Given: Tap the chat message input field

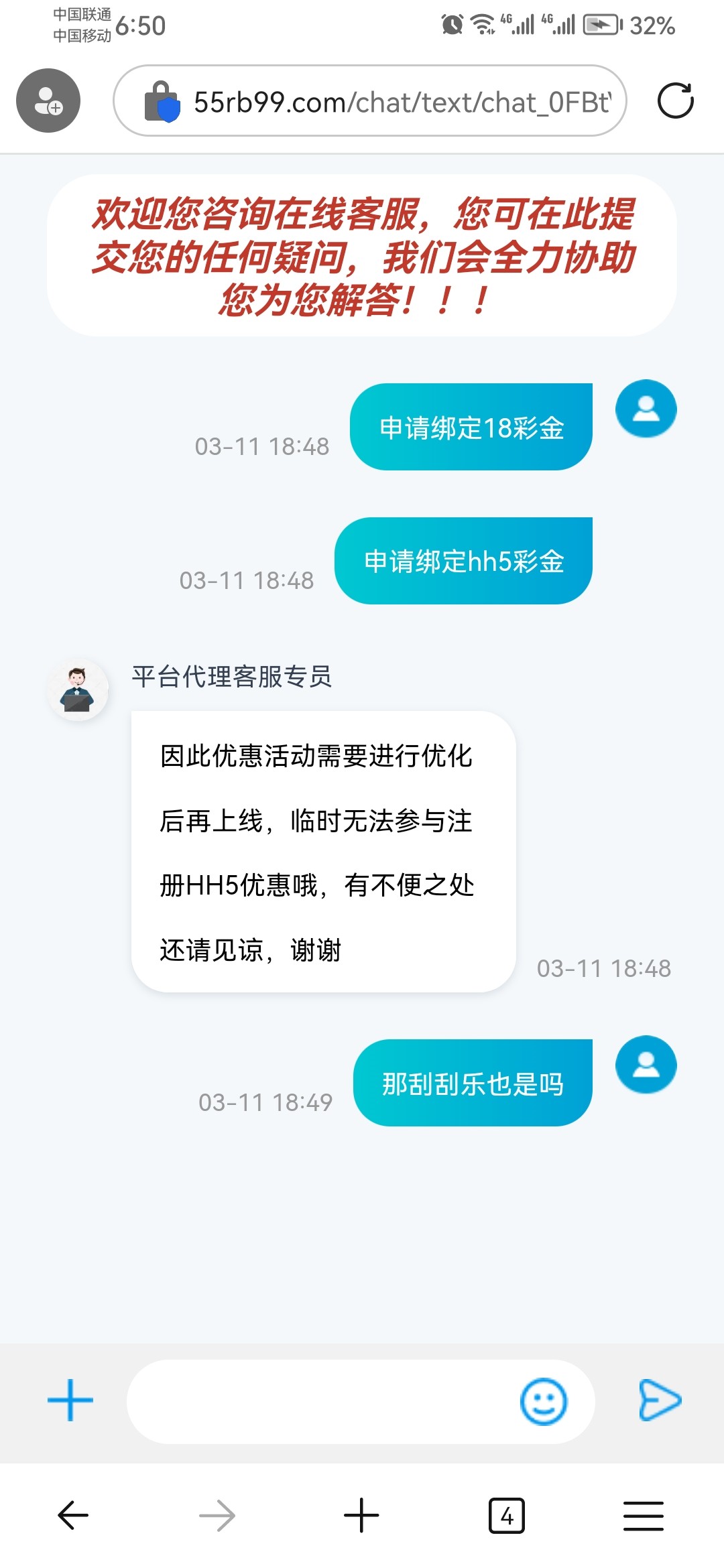Looking at the screenshot, I should [322, 1400].
